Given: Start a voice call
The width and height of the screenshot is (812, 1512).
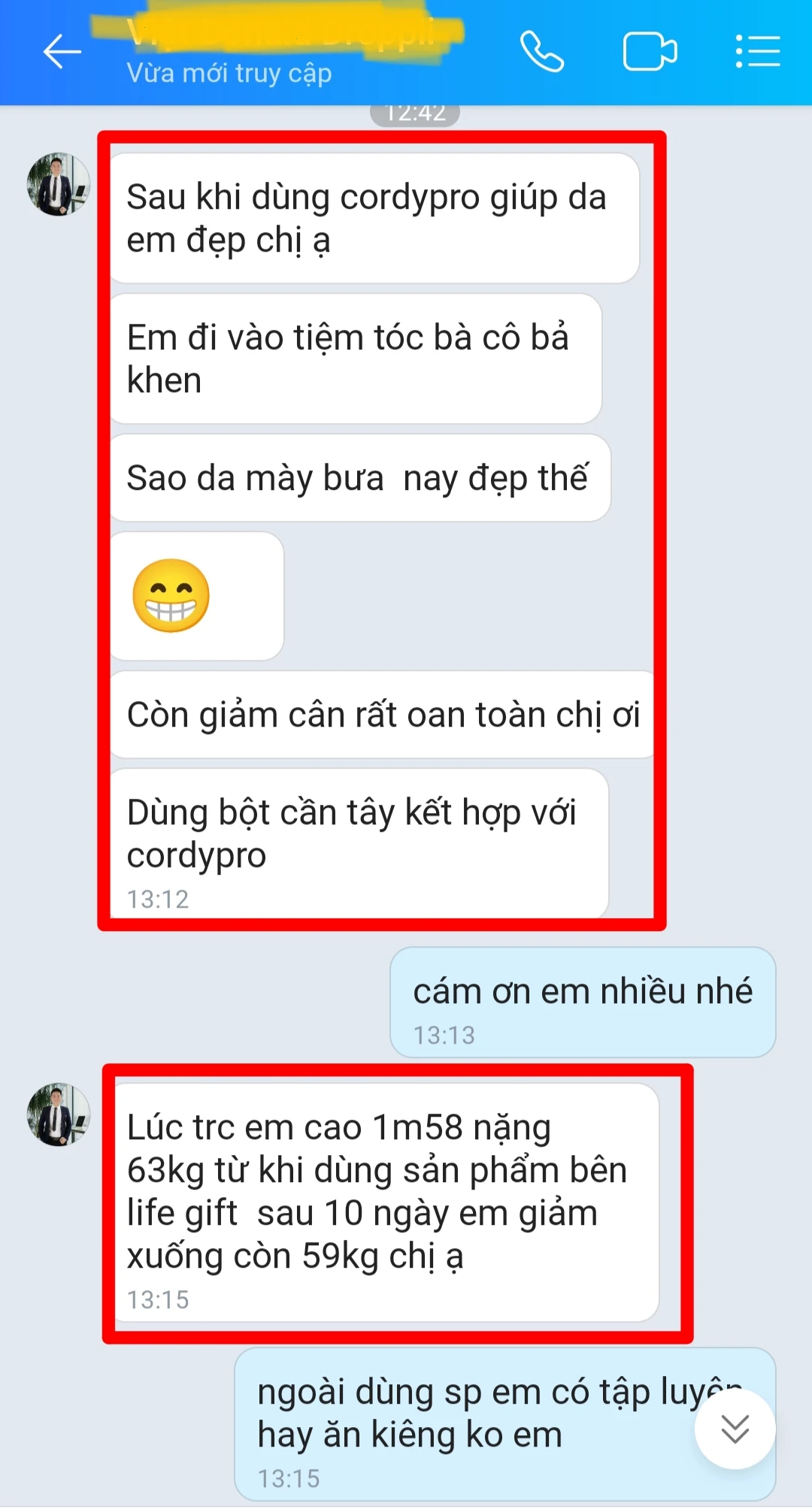Looking at the screenshot, I should click(x=541, y=52).
